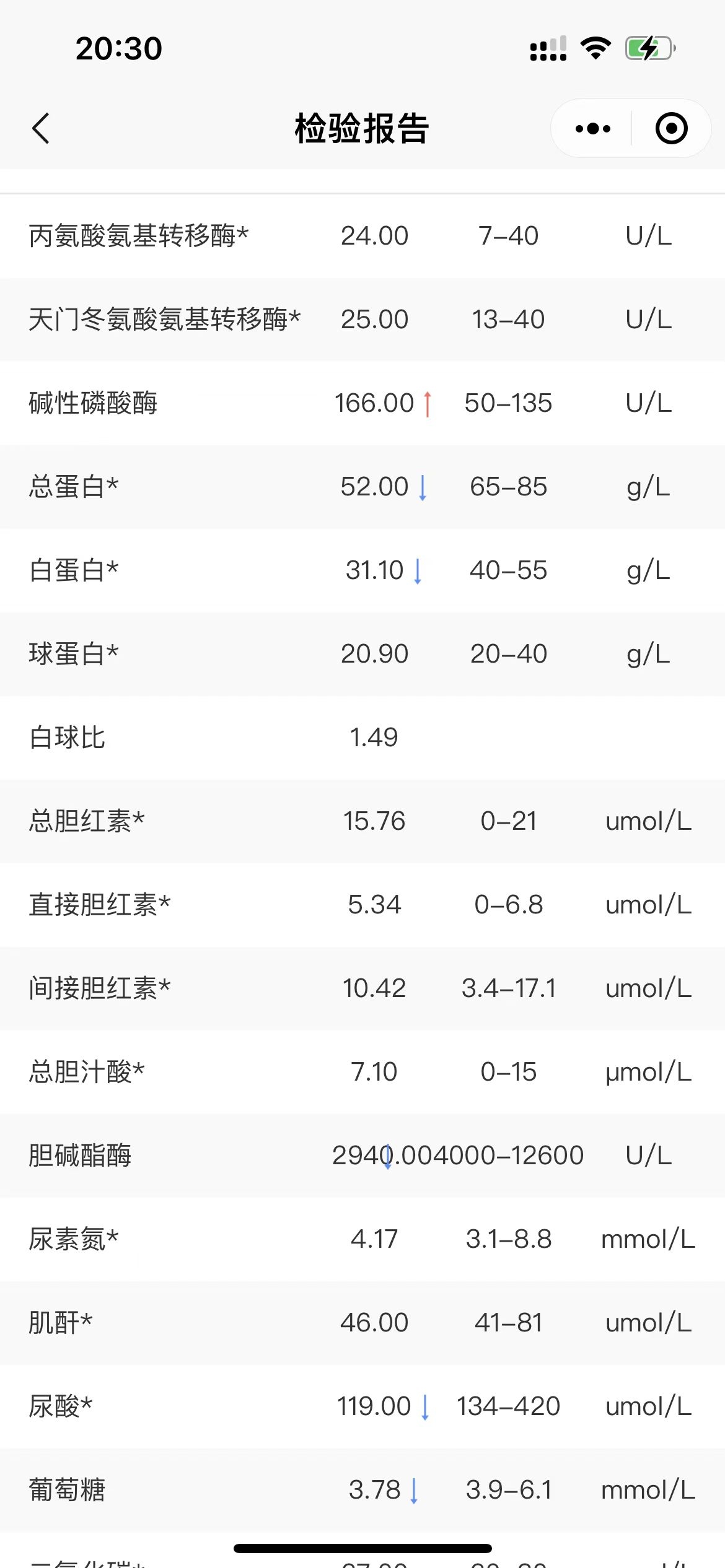The height and width of the screenshot is (1568, 725).
Task: Close the mini program with the circle button
Action: point(671,129)
